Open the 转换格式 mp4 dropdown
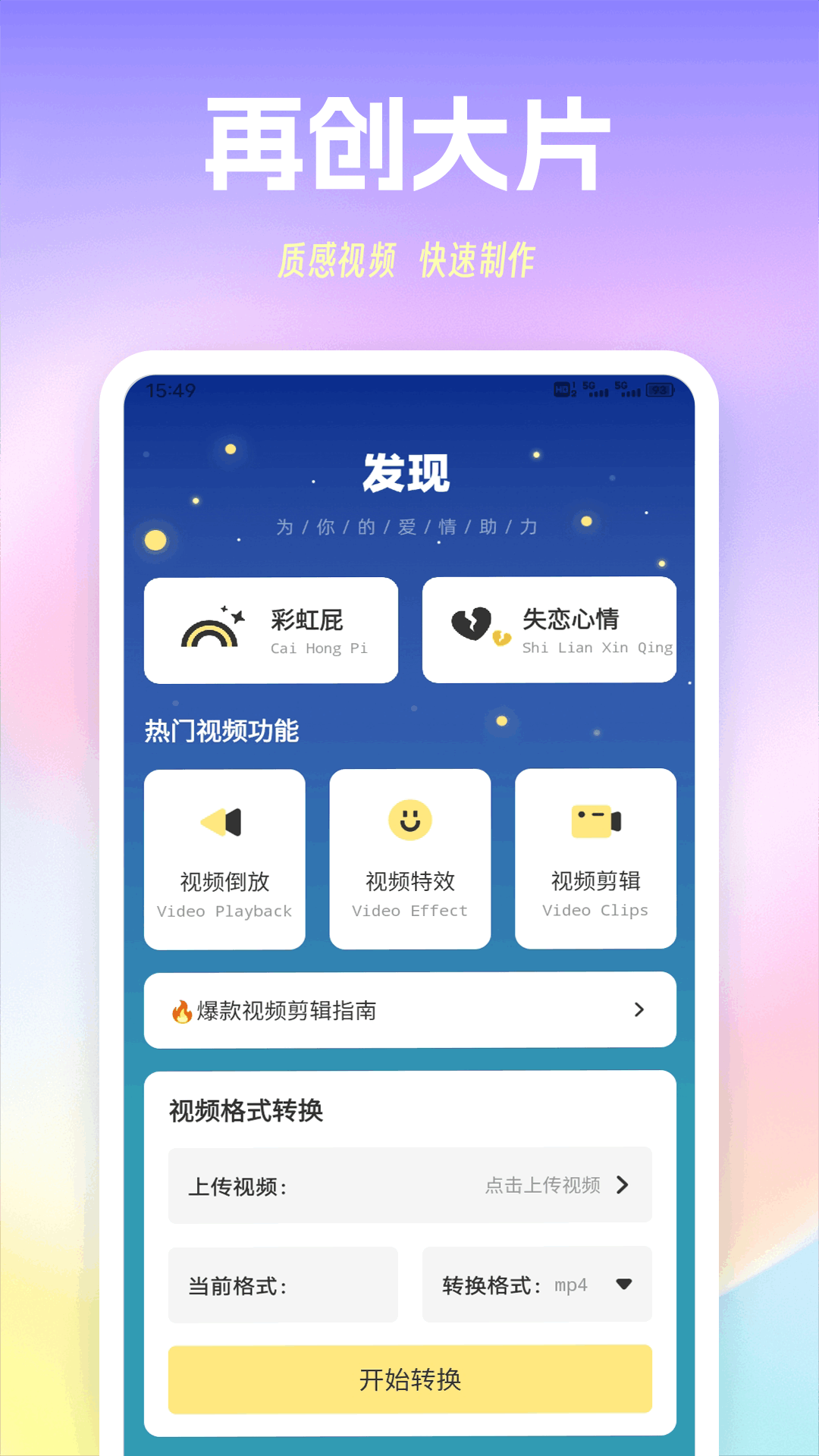This screenshot has width=819, height=1456. click(536, 1284)
